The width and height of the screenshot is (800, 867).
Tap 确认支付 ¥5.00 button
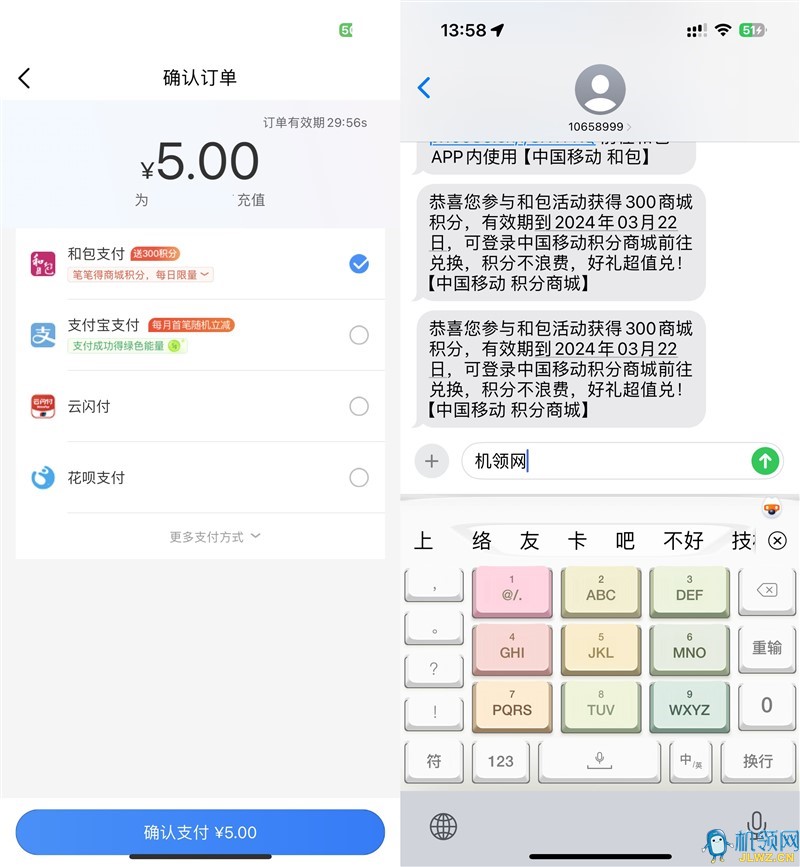pos(200,832)
